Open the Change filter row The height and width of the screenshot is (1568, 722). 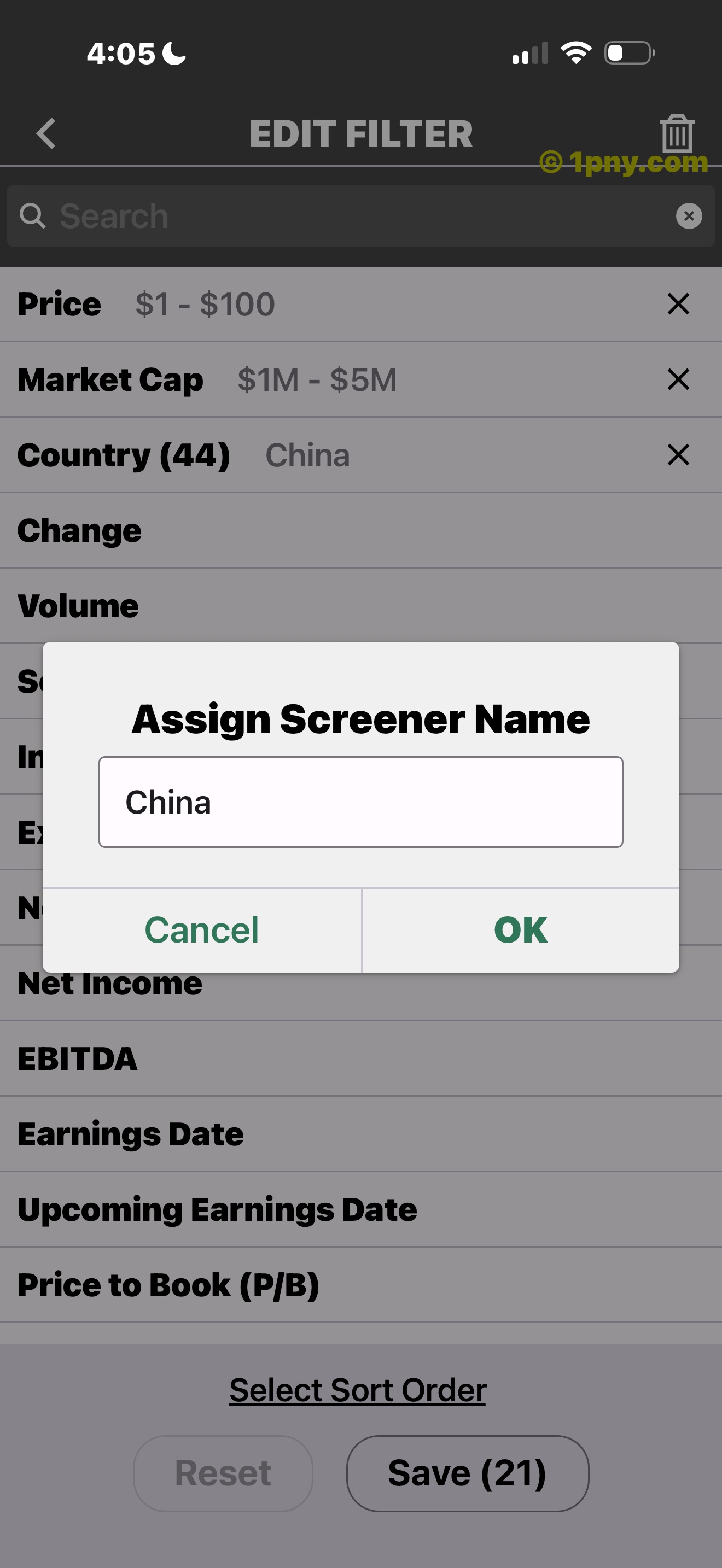361,530
